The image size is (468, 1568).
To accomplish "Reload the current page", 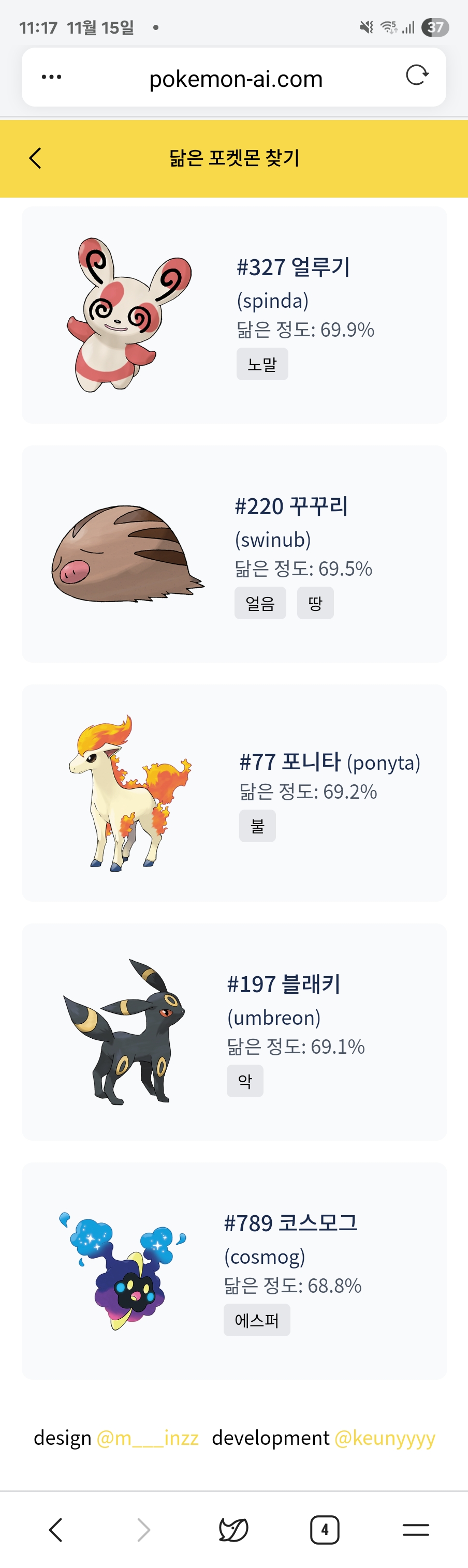I will coord(417,76).
